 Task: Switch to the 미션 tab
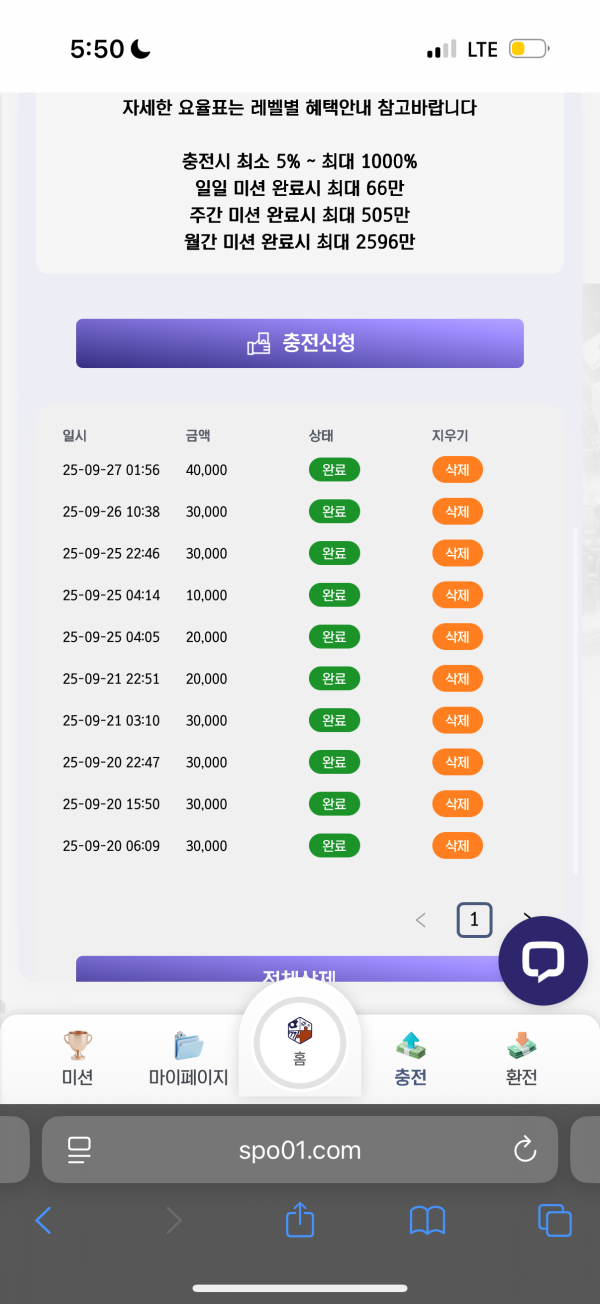77,1059
